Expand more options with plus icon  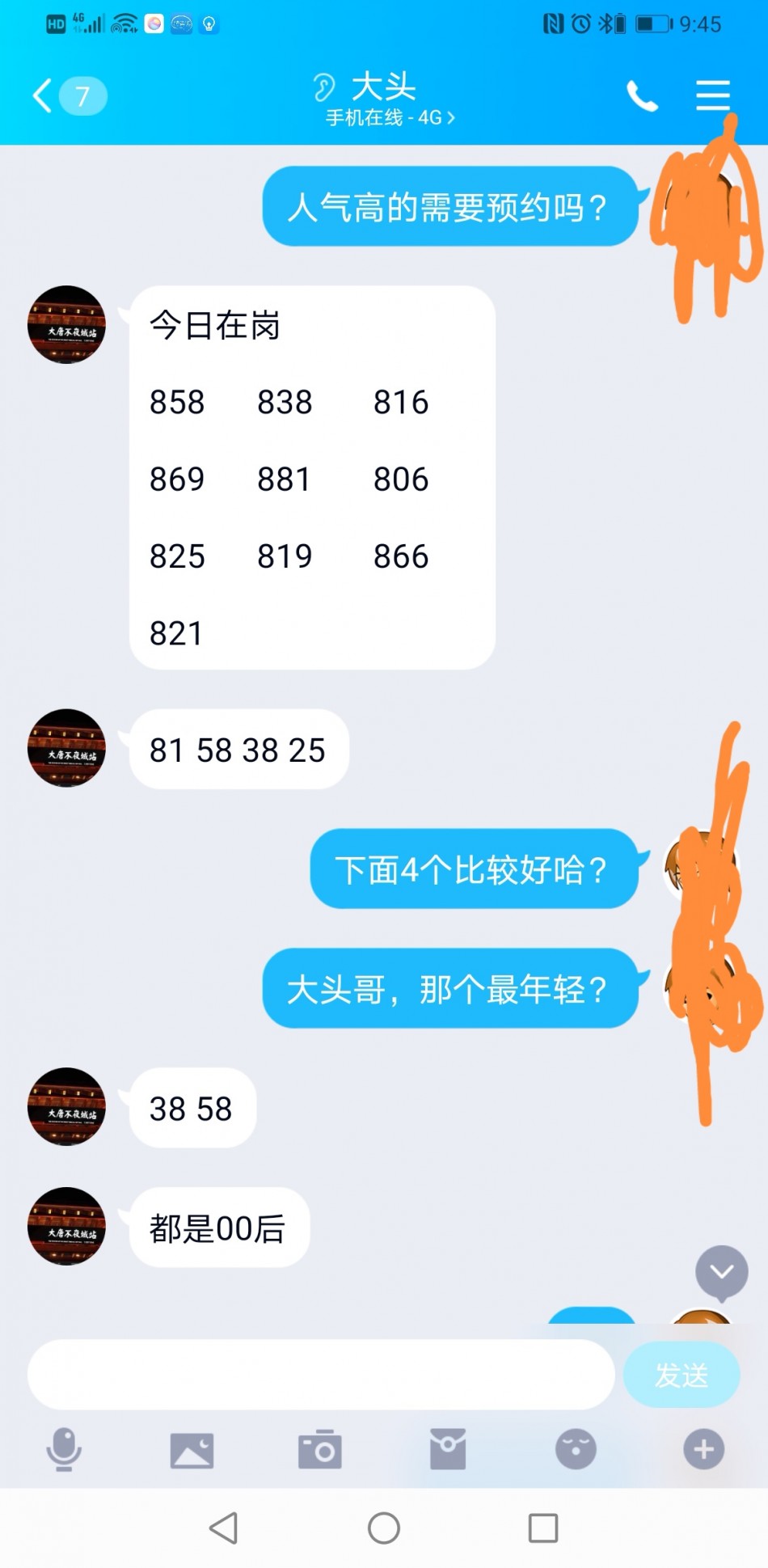pos(703,1449)
